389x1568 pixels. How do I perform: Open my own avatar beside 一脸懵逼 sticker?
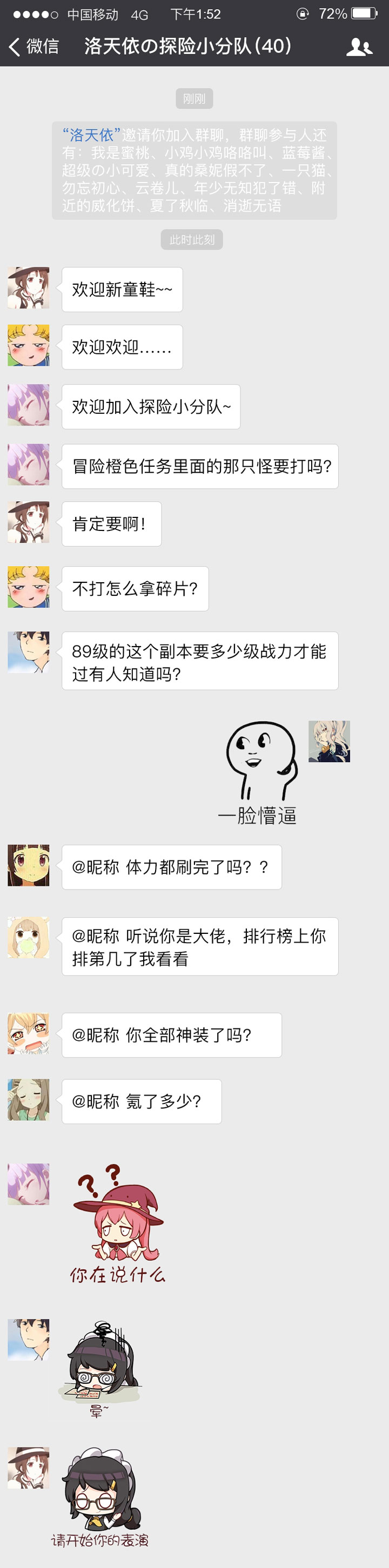tap(330, 742)
